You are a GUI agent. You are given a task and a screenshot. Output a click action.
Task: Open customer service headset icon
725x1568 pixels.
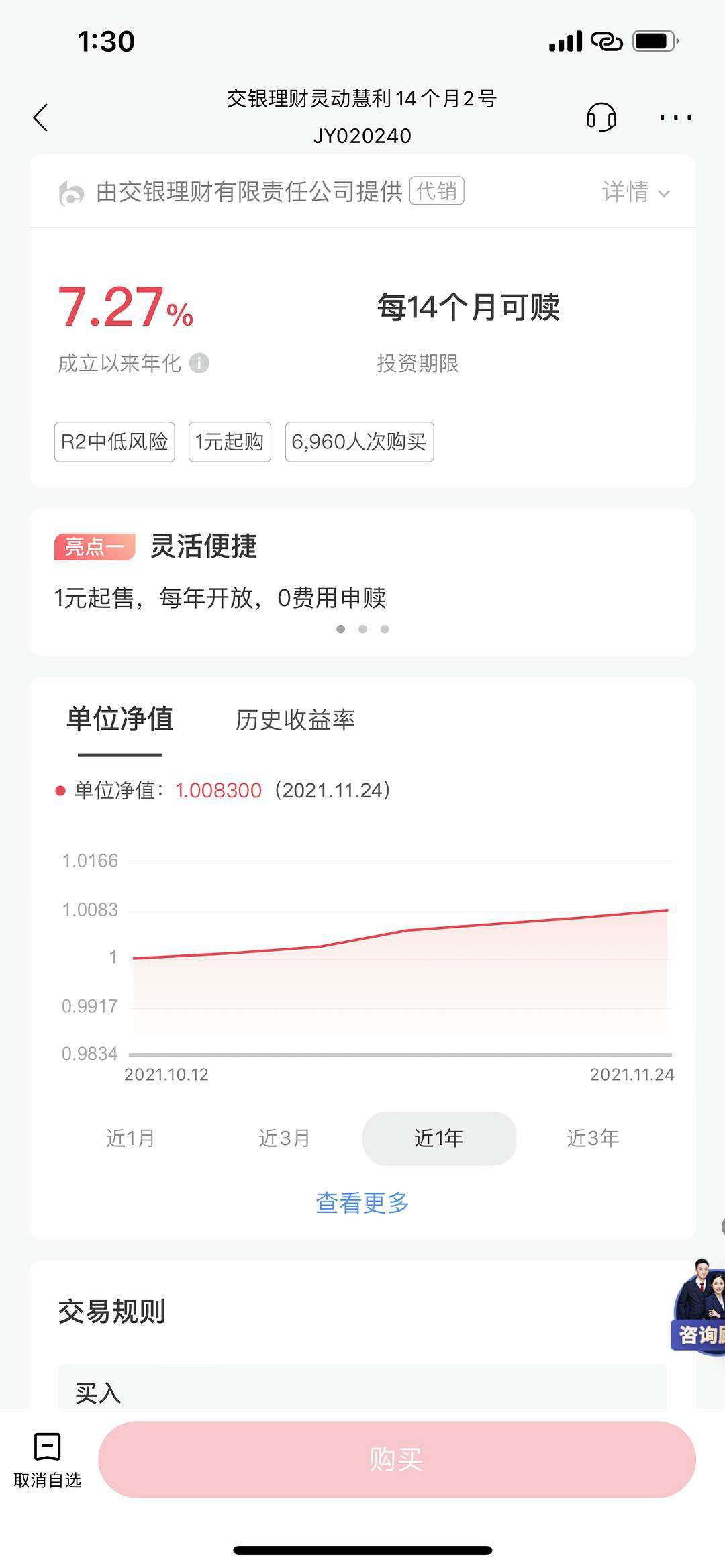pos(601,117)
